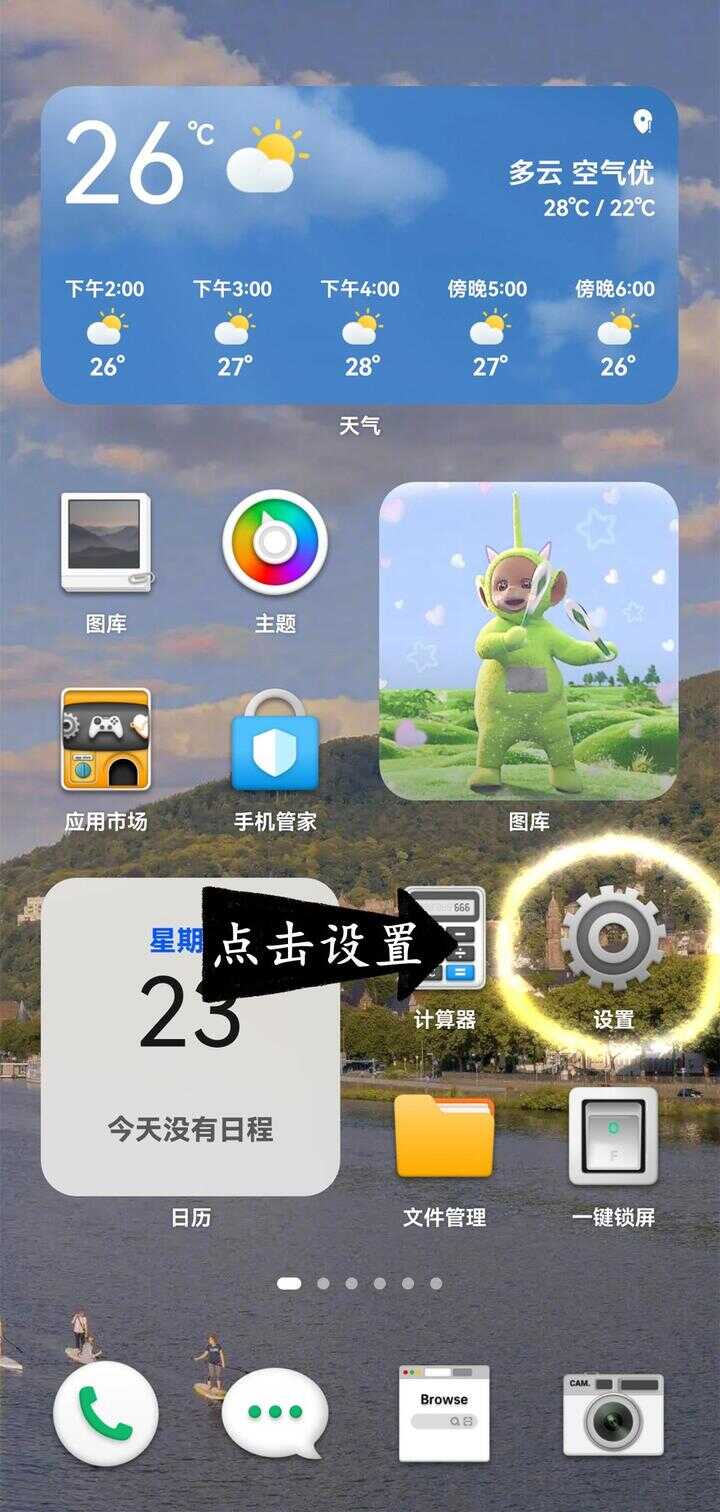The width and height of the screenshot is (720, 1512).
Task: Open the 日历 calendar widget
Action: [190, 1036]
